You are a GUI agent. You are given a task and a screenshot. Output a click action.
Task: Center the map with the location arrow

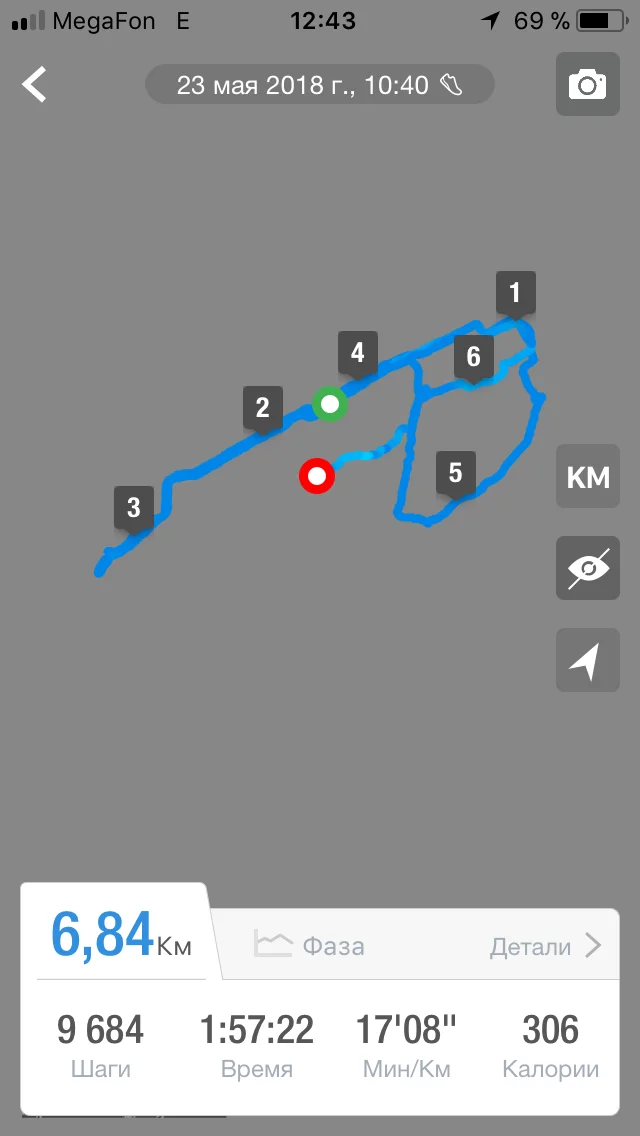(x=588, y=660)
